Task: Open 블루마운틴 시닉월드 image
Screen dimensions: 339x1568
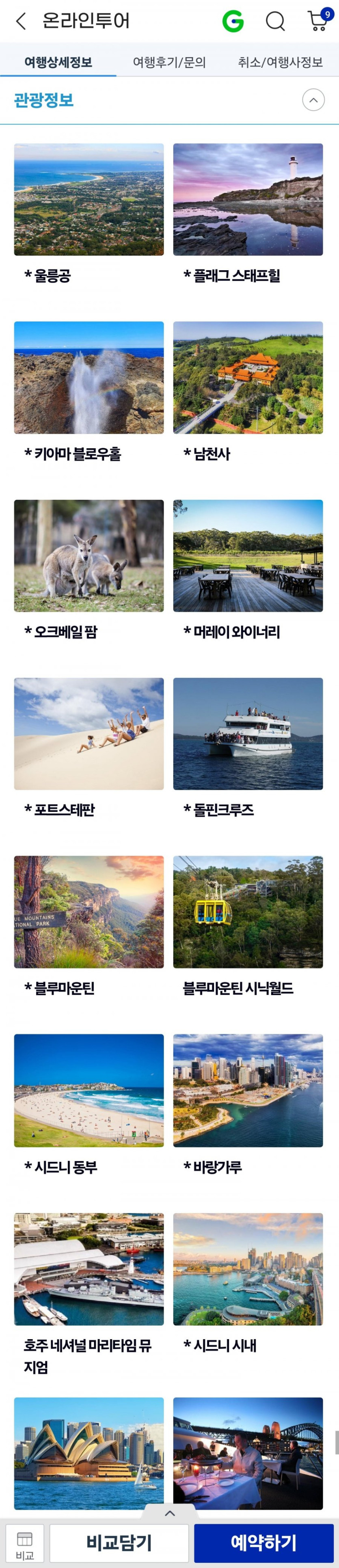Action: tap(248, 912)
